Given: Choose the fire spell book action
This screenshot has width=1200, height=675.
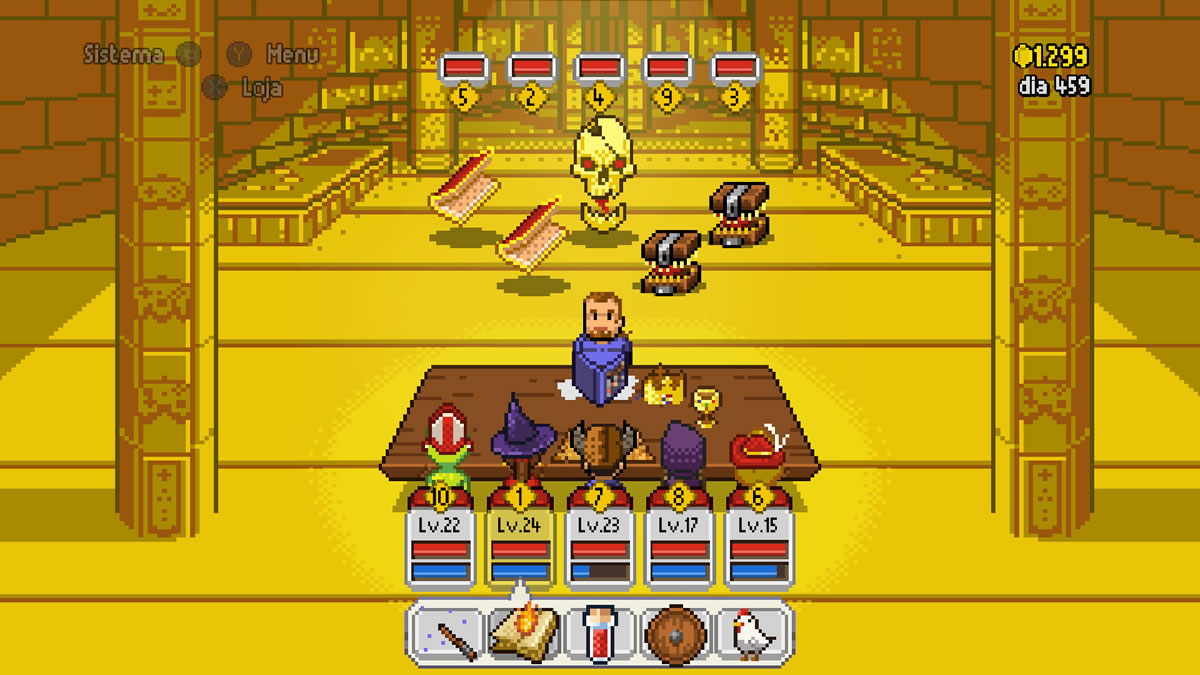Looking at the screenshot, I should (522, 634).
